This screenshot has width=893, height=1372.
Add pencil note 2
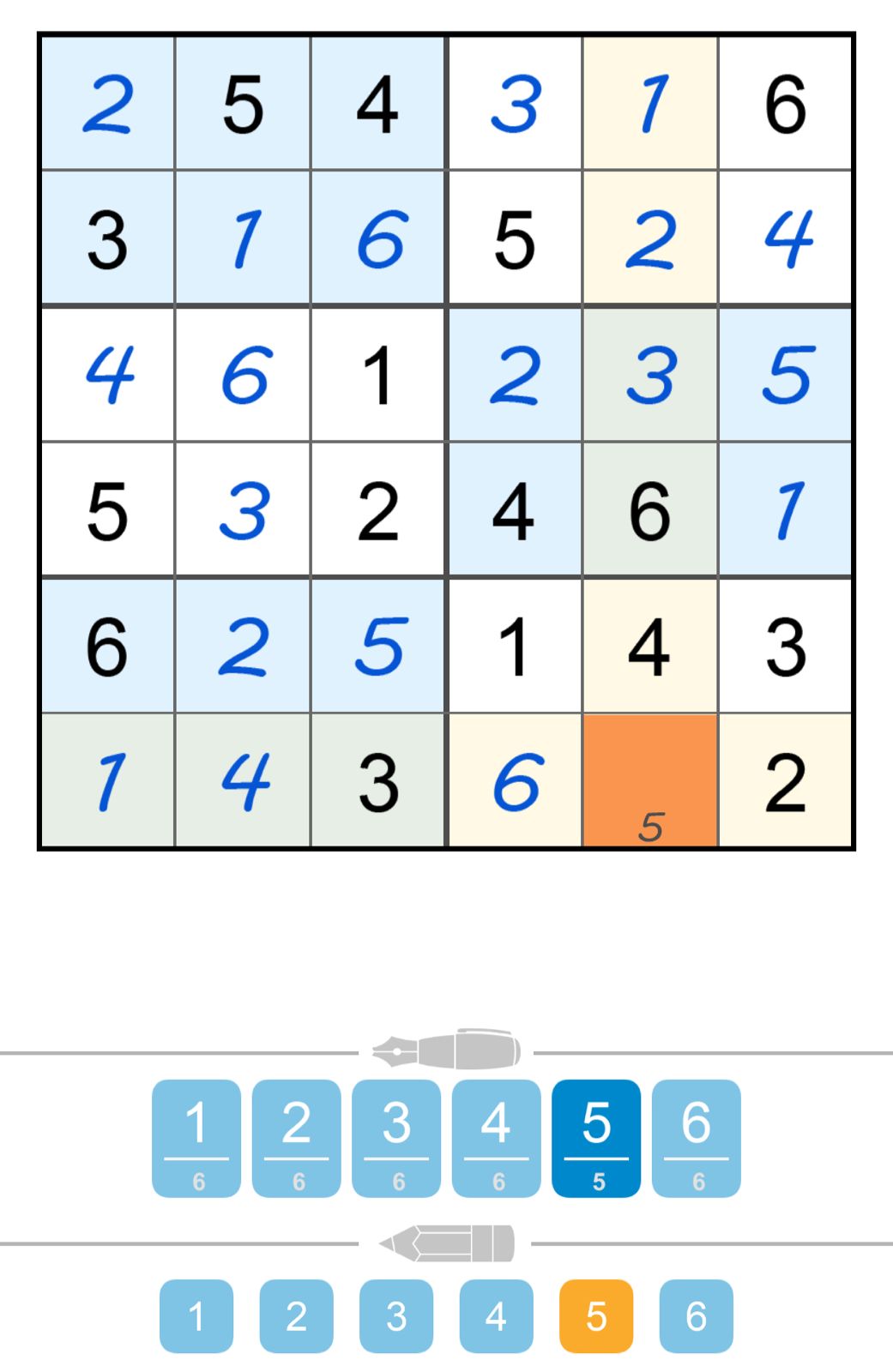(x=296, y=1315)
